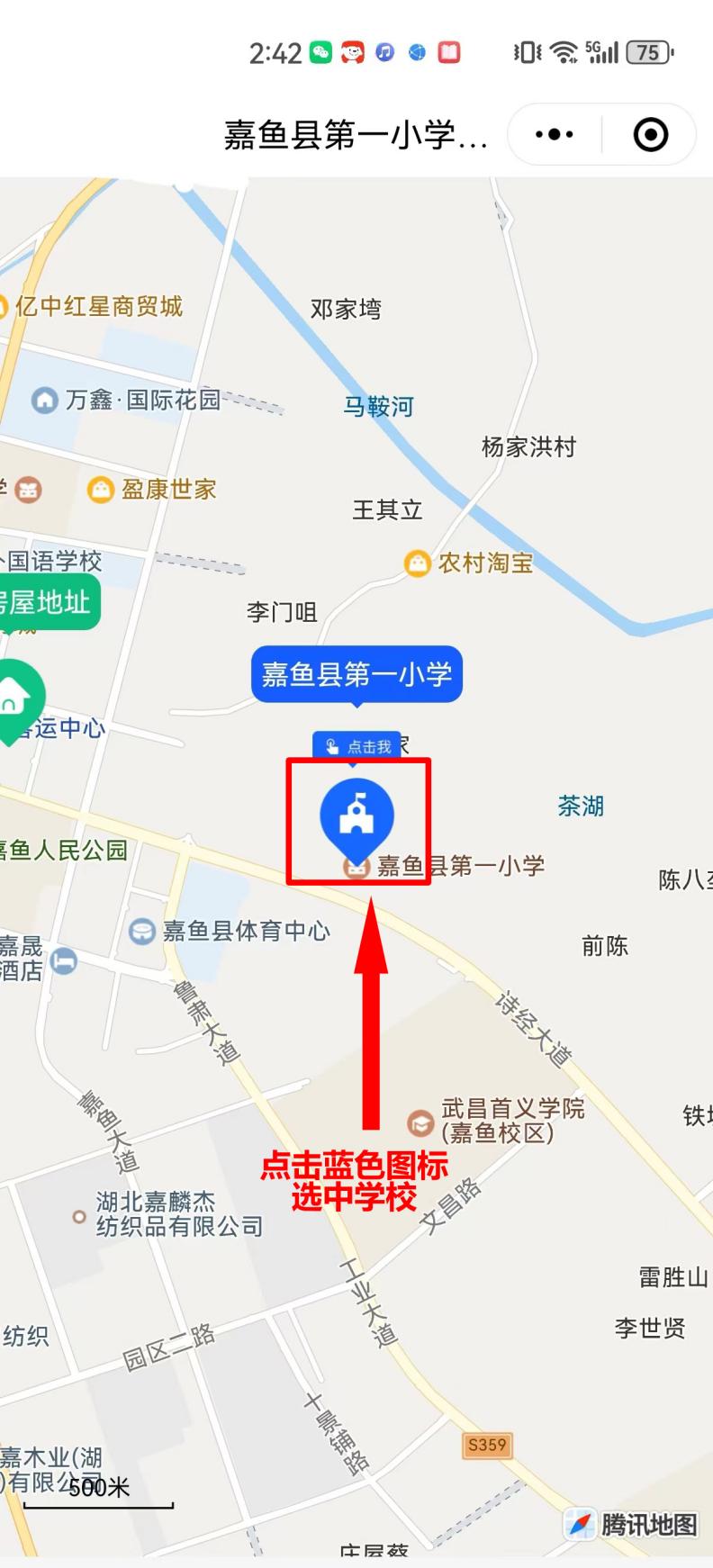713x1568 pixels.
Task: Tap the blue 嘉鱼县第一小学 callout label
Action: (356, 674)
